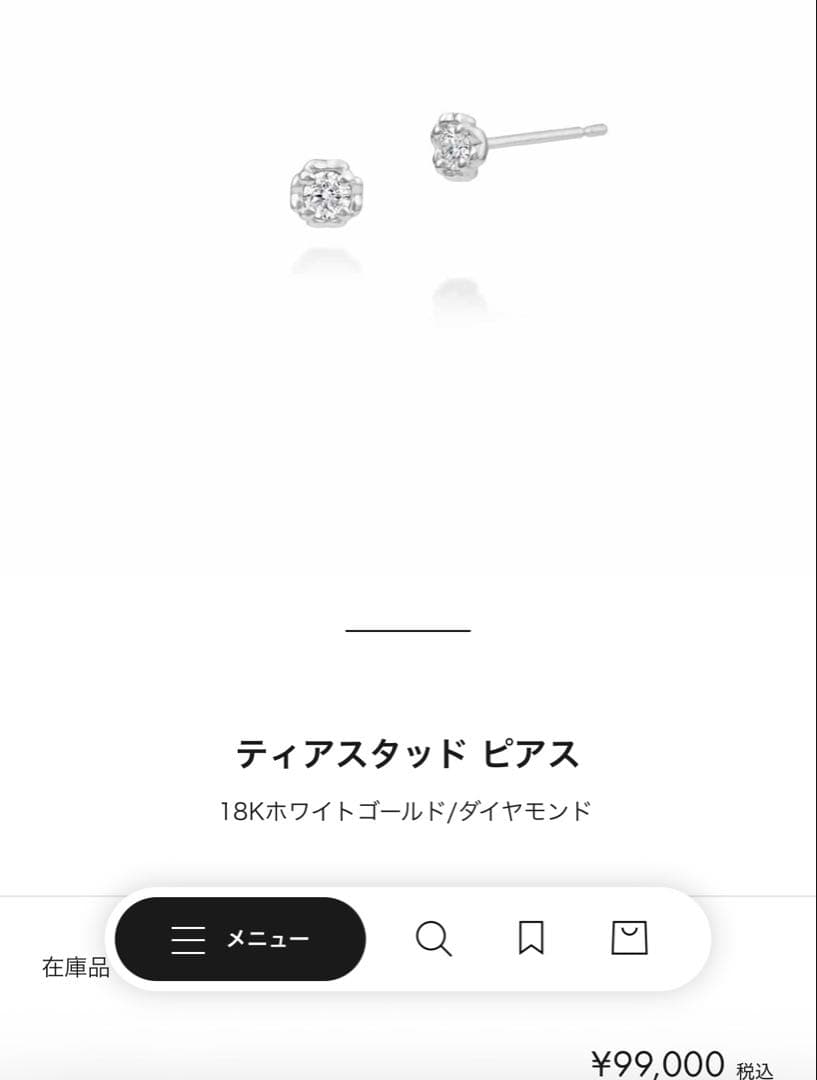Viewport: 817px width, 1080px height.
Task: Add this item to wishlist via bookmark icon
Action: tap(533, 938)
